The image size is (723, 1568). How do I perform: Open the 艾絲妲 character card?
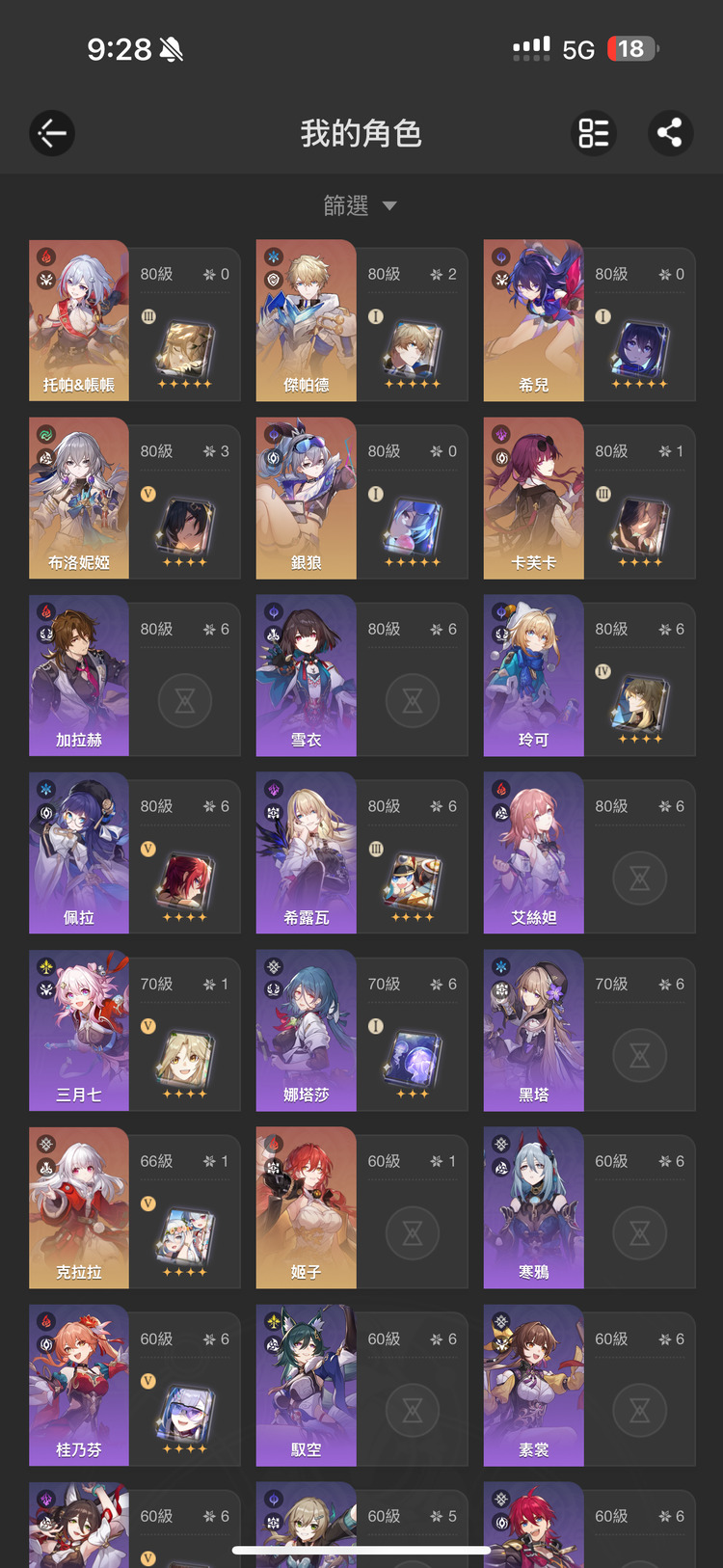click(589, 853)
